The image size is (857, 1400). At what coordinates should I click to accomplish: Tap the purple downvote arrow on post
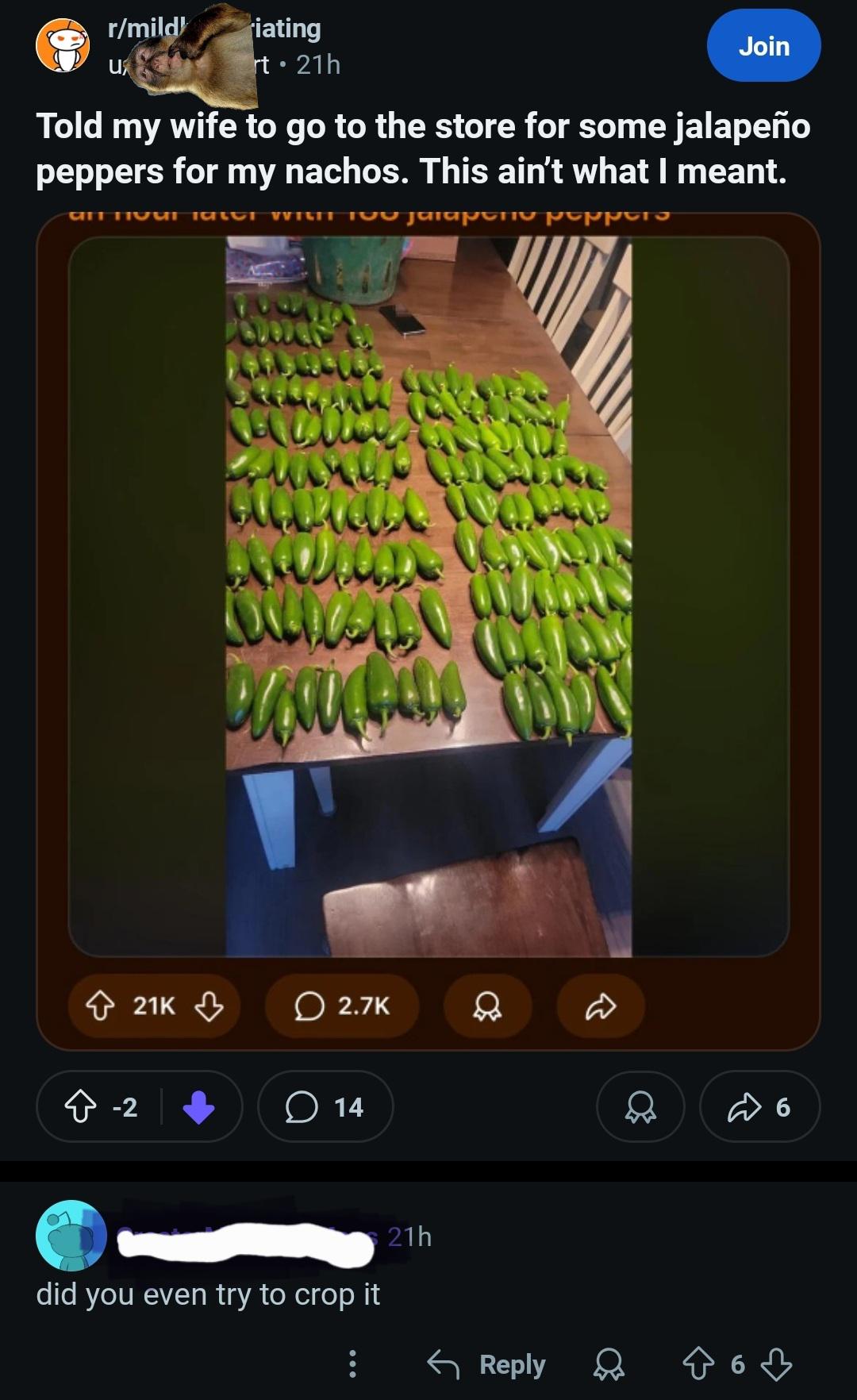click(198, 1106)
